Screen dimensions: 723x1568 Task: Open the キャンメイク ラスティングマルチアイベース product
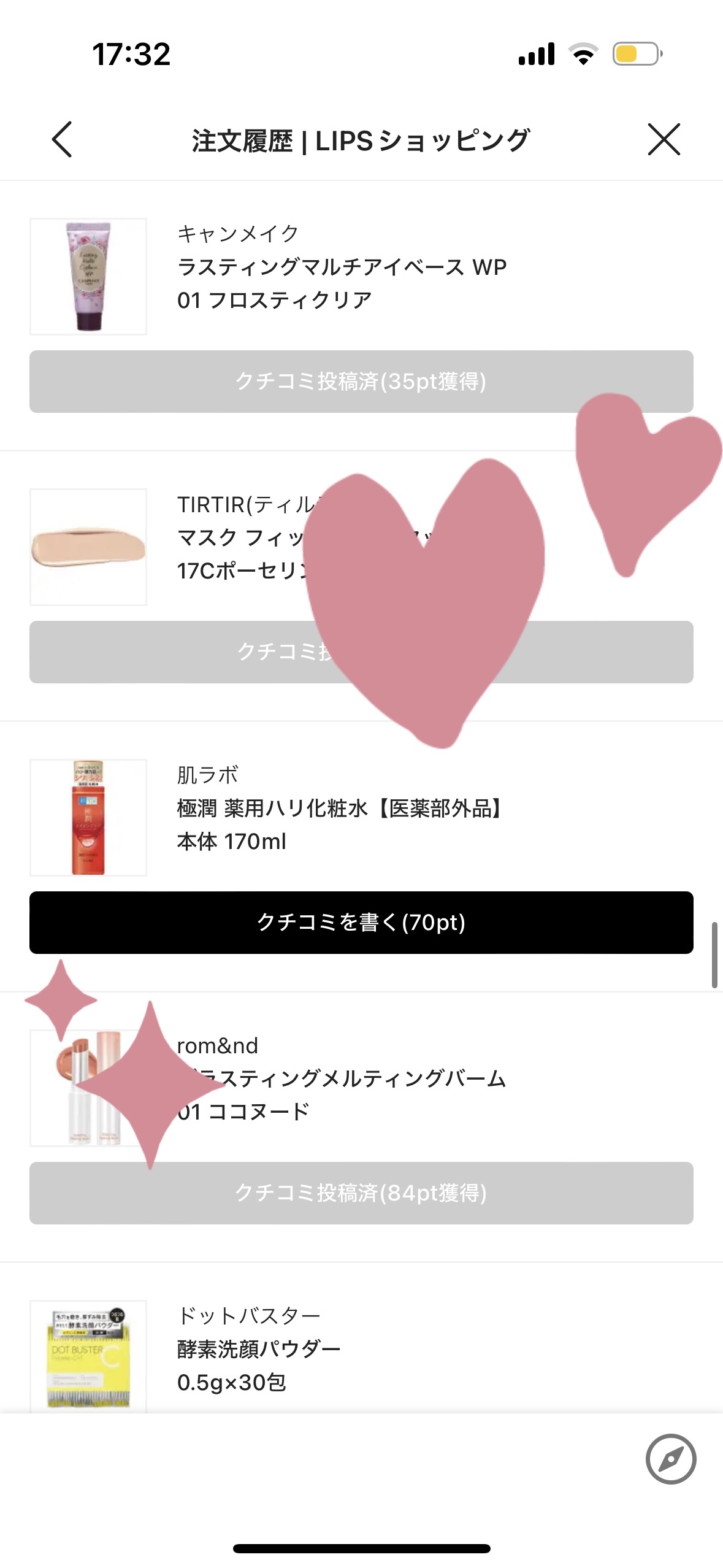(x=341, y=267)
